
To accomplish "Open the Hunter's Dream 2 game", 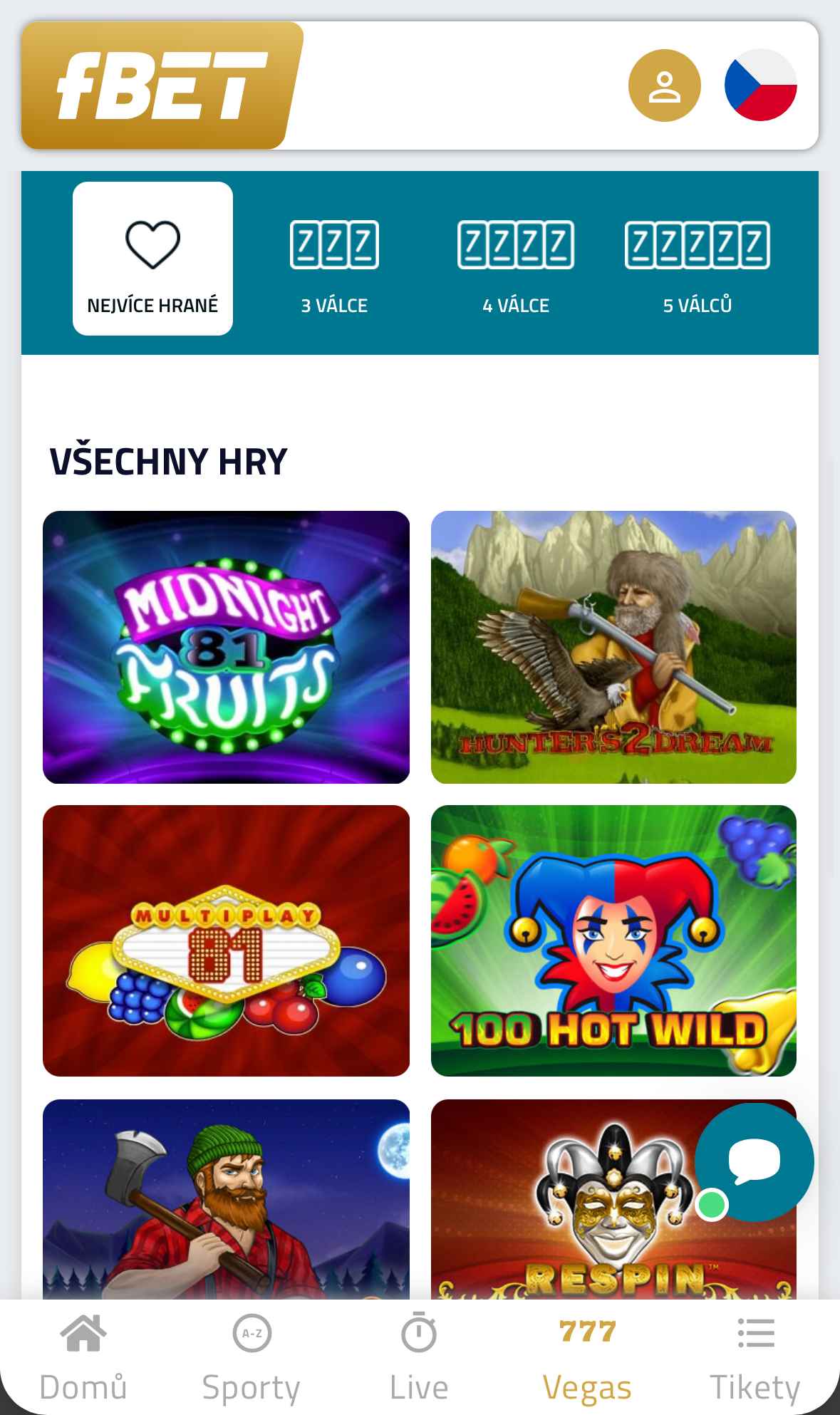I will click(613, 647).
